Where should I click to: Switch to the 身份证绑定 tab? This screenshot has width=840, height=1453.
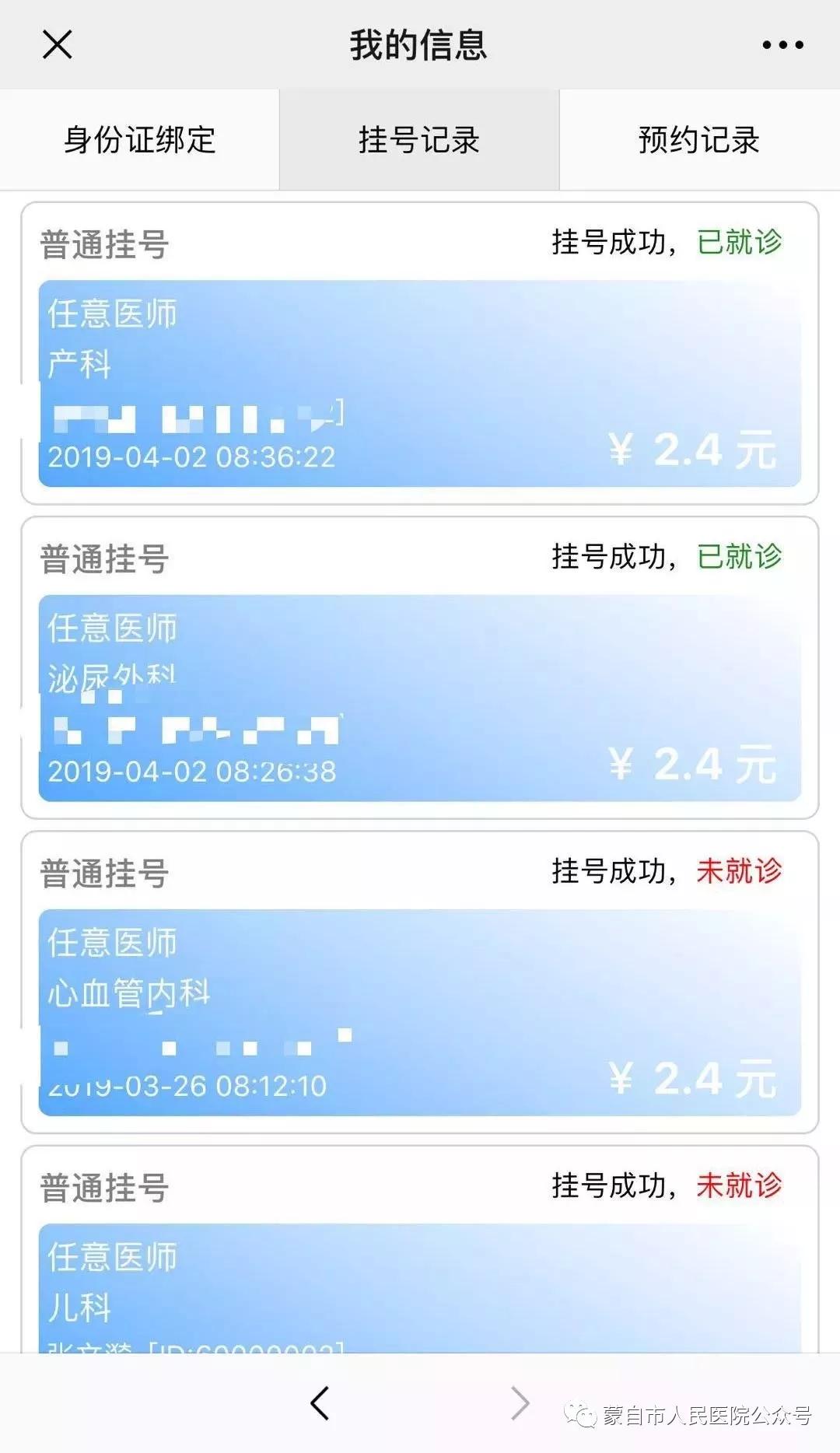pyautogui.click(x=140, y=140)
